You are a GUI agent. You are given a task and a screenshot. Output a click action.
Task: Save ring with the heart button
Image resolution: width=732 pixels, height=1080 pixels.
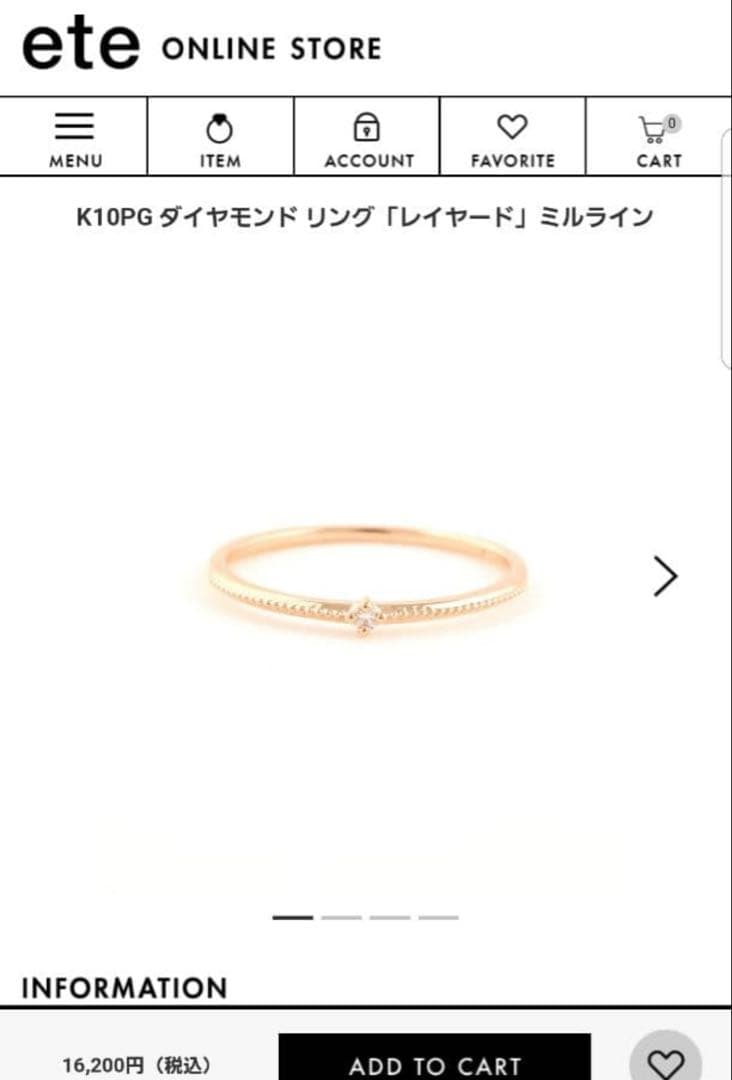point(666,1062)
